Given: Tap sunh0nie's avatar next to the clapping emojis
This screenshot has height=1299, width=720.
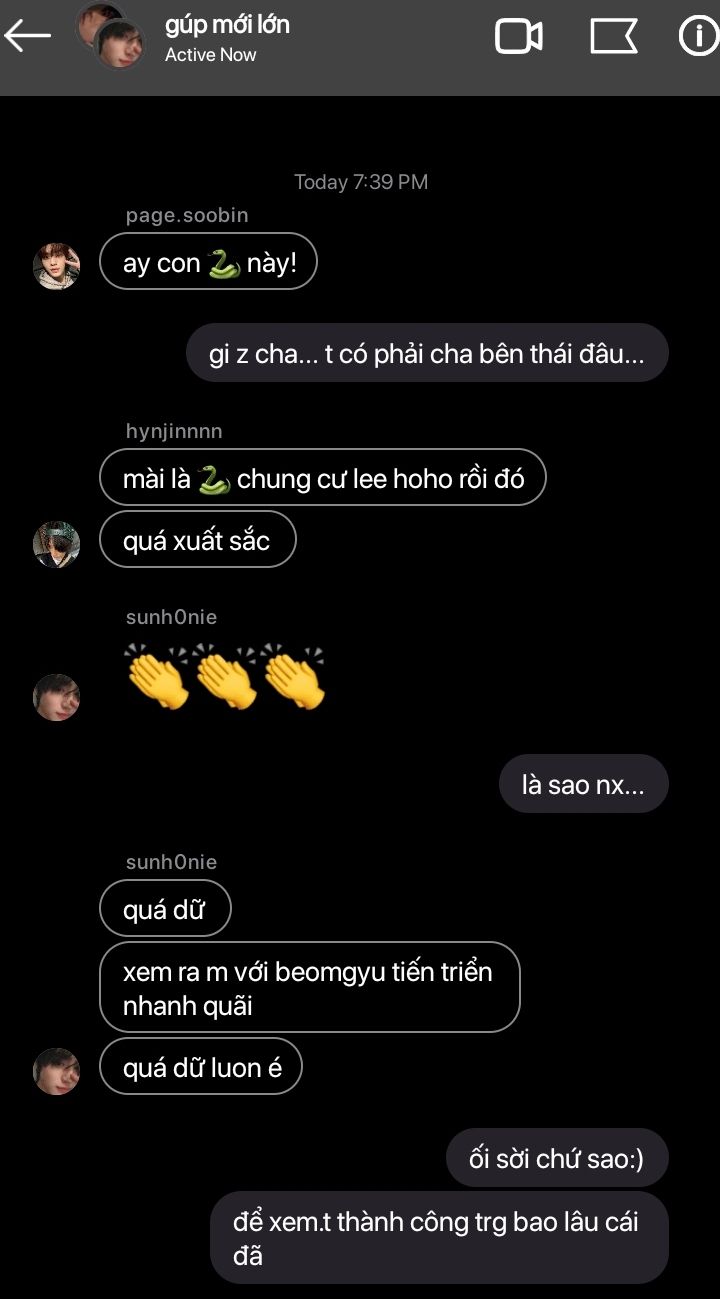Looking at the screenshot, I should tap(56, 697).
